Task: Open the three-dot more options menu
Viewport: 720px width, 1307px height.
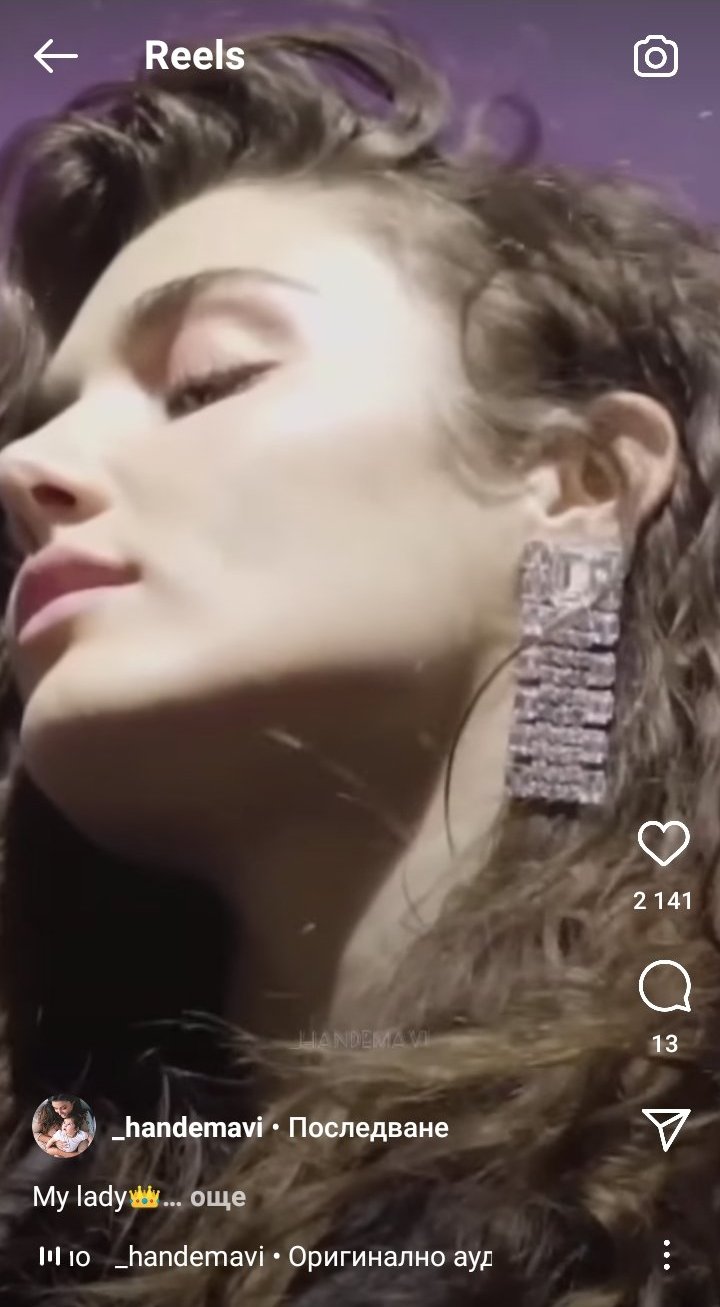Action: (666, 1255)
